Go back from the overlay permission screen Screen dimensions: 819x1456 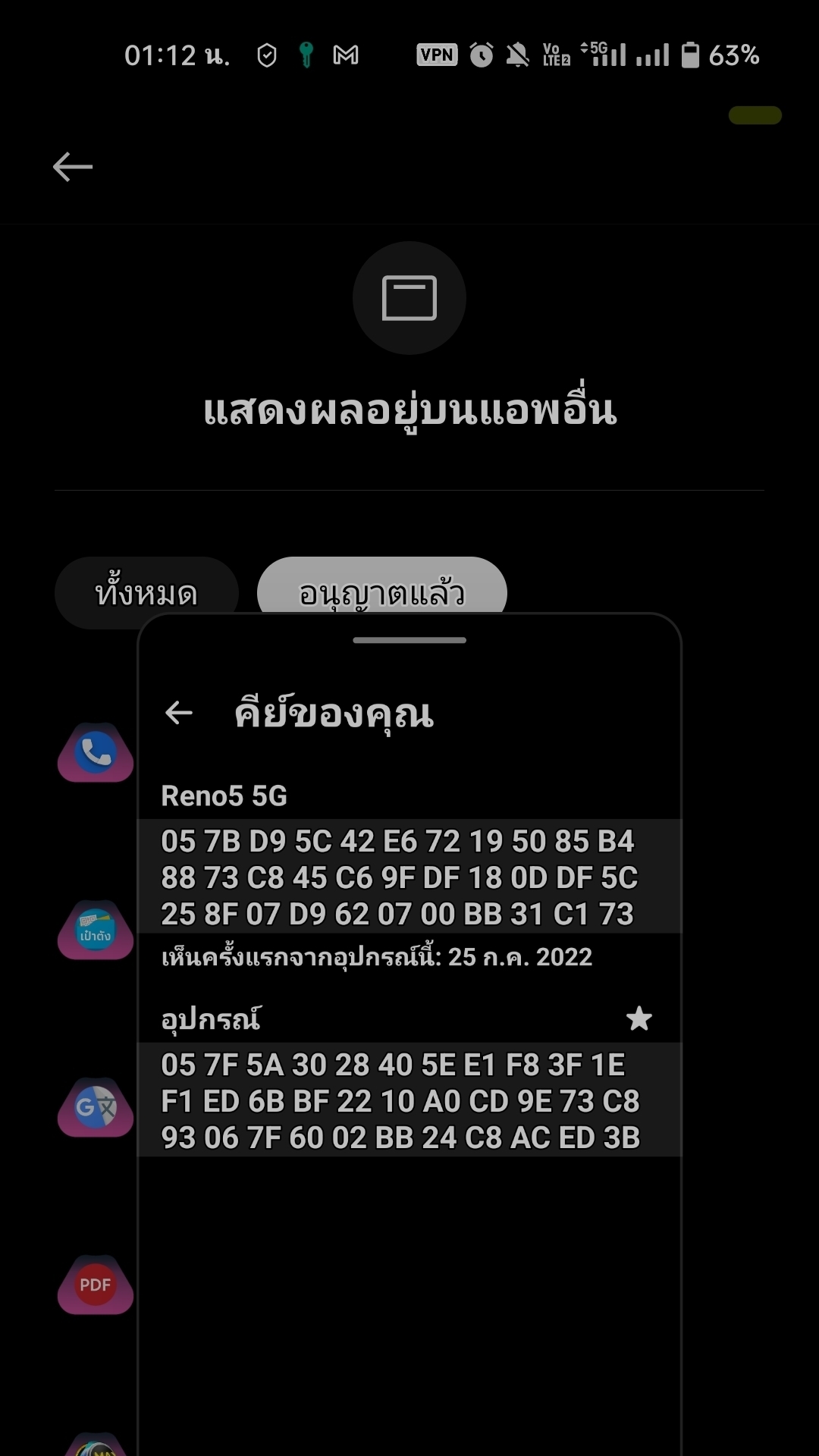[x=73, y=167]
